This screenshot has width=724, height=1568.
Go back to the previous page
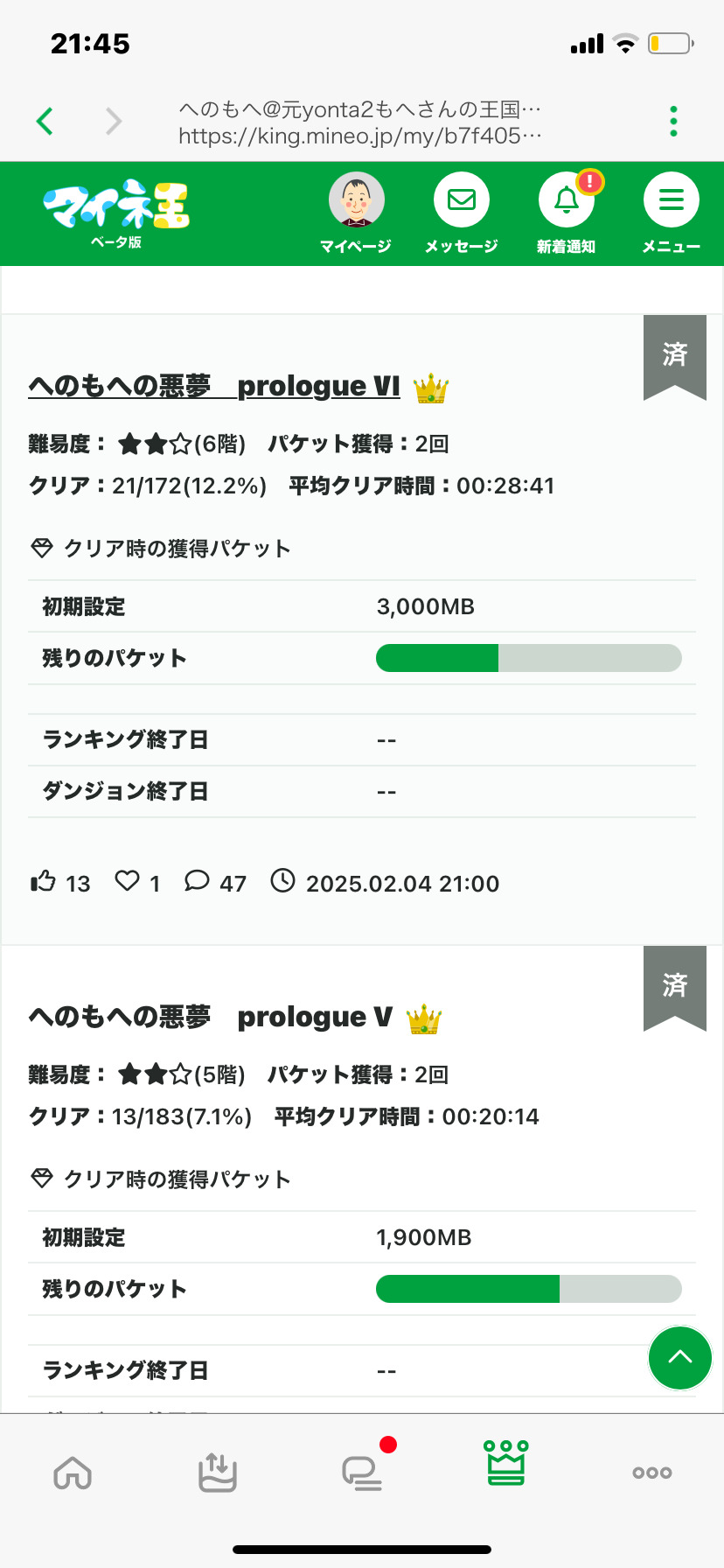tap(45, 121)
